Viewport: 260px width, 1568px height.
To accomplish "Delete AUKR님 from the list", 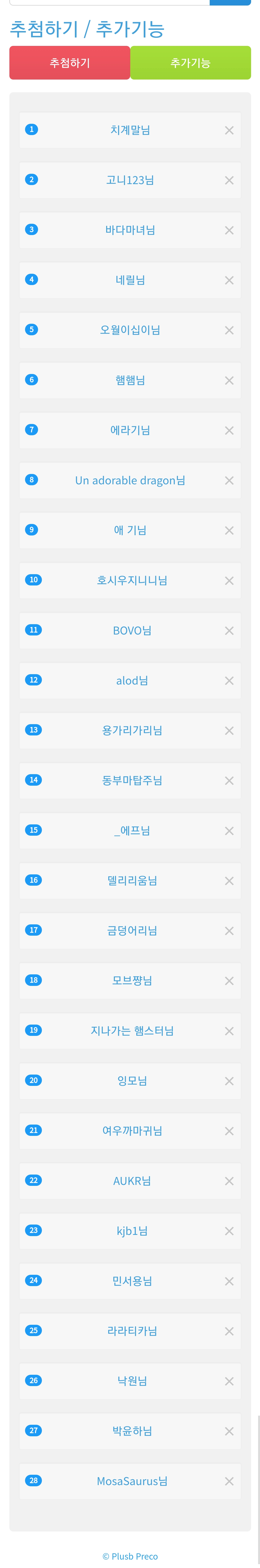I will (229, 1181).
